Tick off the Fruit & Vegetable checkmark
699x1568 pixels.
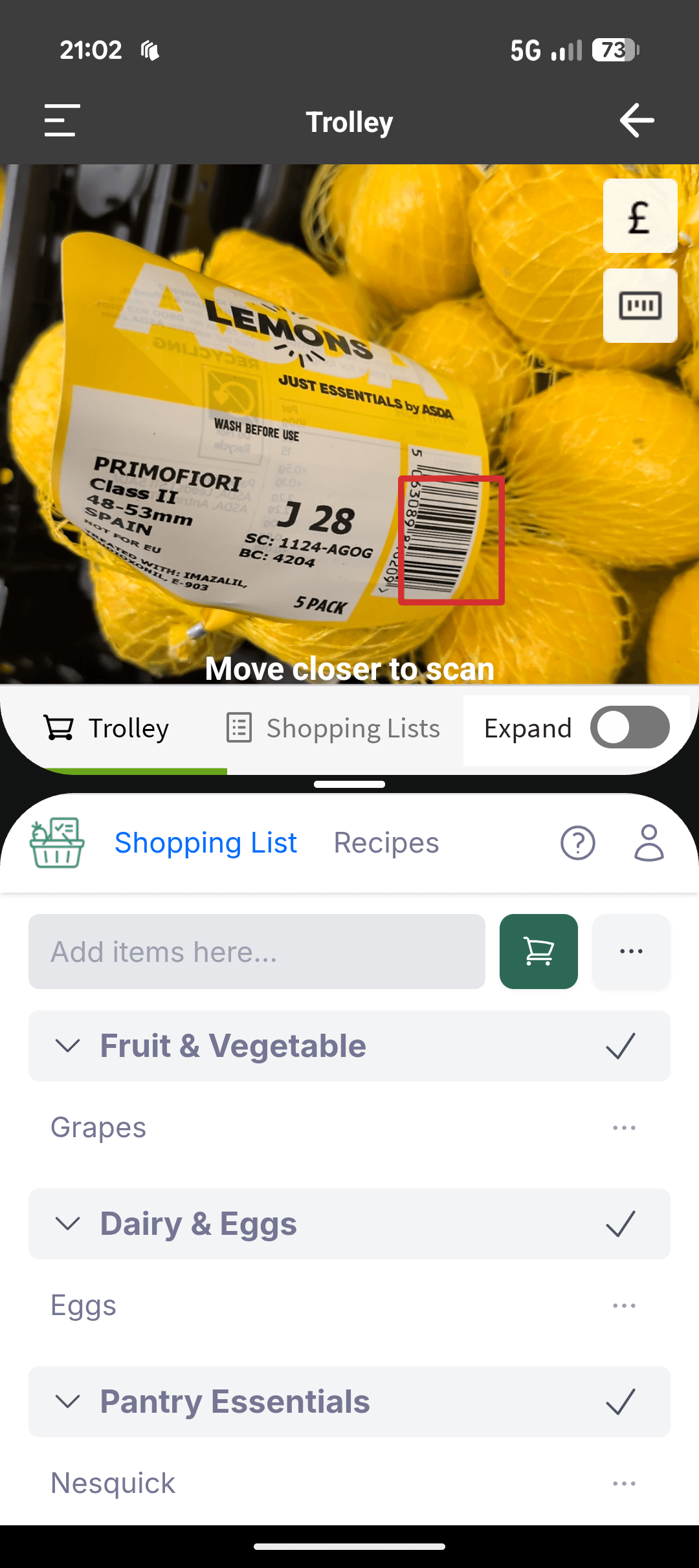(621, 1045)
